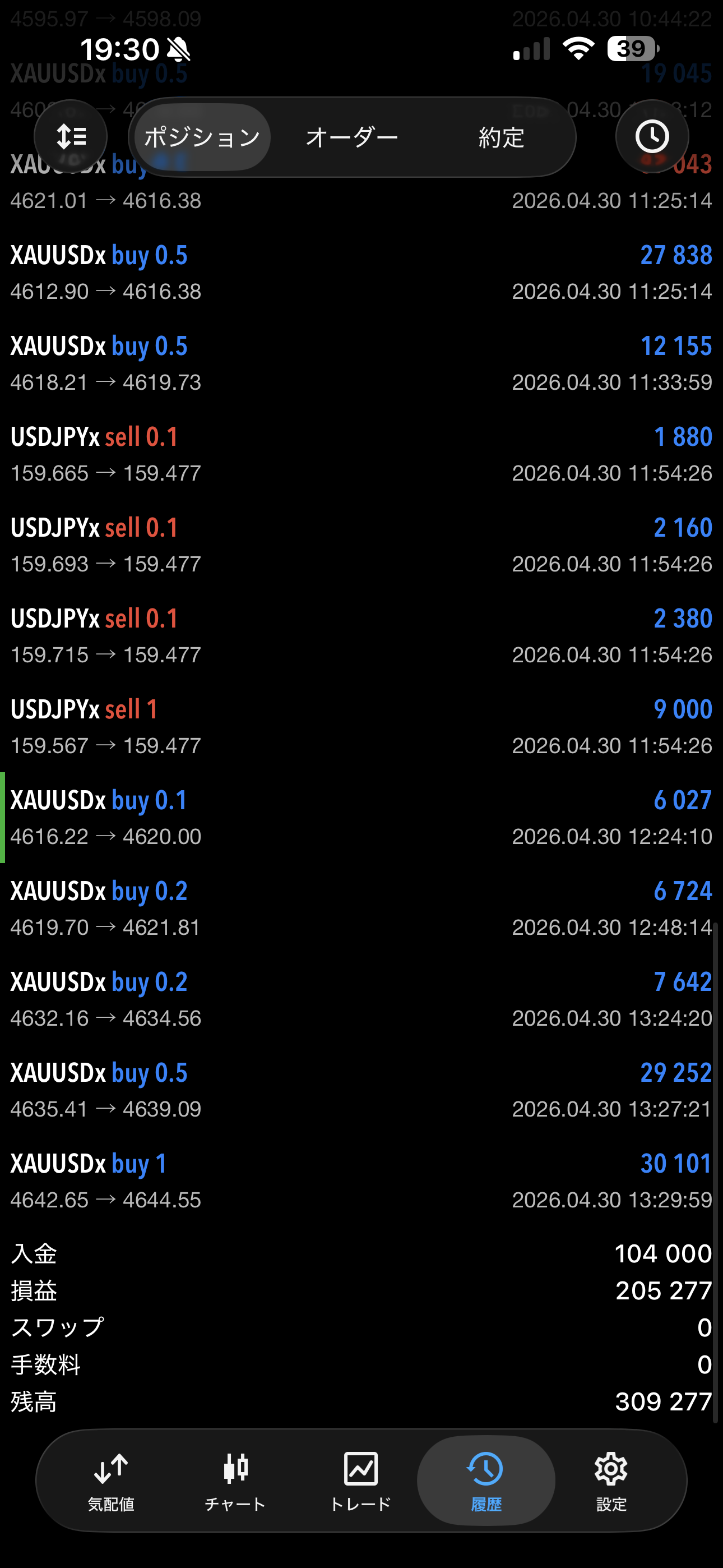Expand the XAUUSDx trade with profit 29 252
This screenshot has height=1568, width=723.
(361, 1090)
